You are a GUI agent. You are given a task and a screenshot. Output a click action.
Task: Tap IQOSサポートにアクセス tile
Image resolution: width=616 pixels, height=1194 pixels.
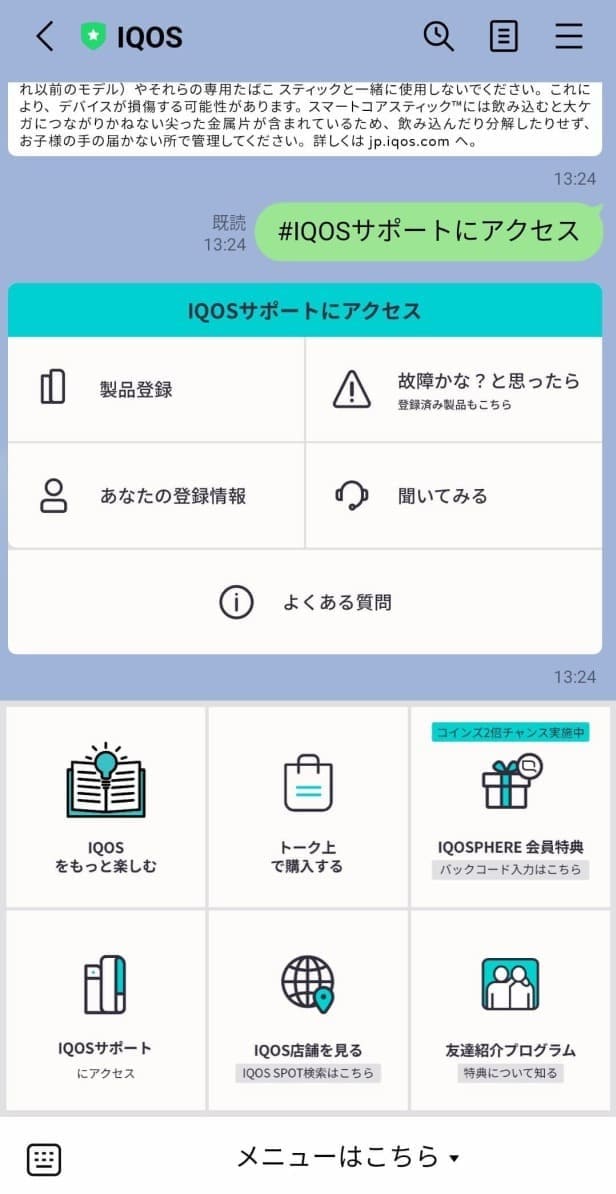click(106, 1010)
